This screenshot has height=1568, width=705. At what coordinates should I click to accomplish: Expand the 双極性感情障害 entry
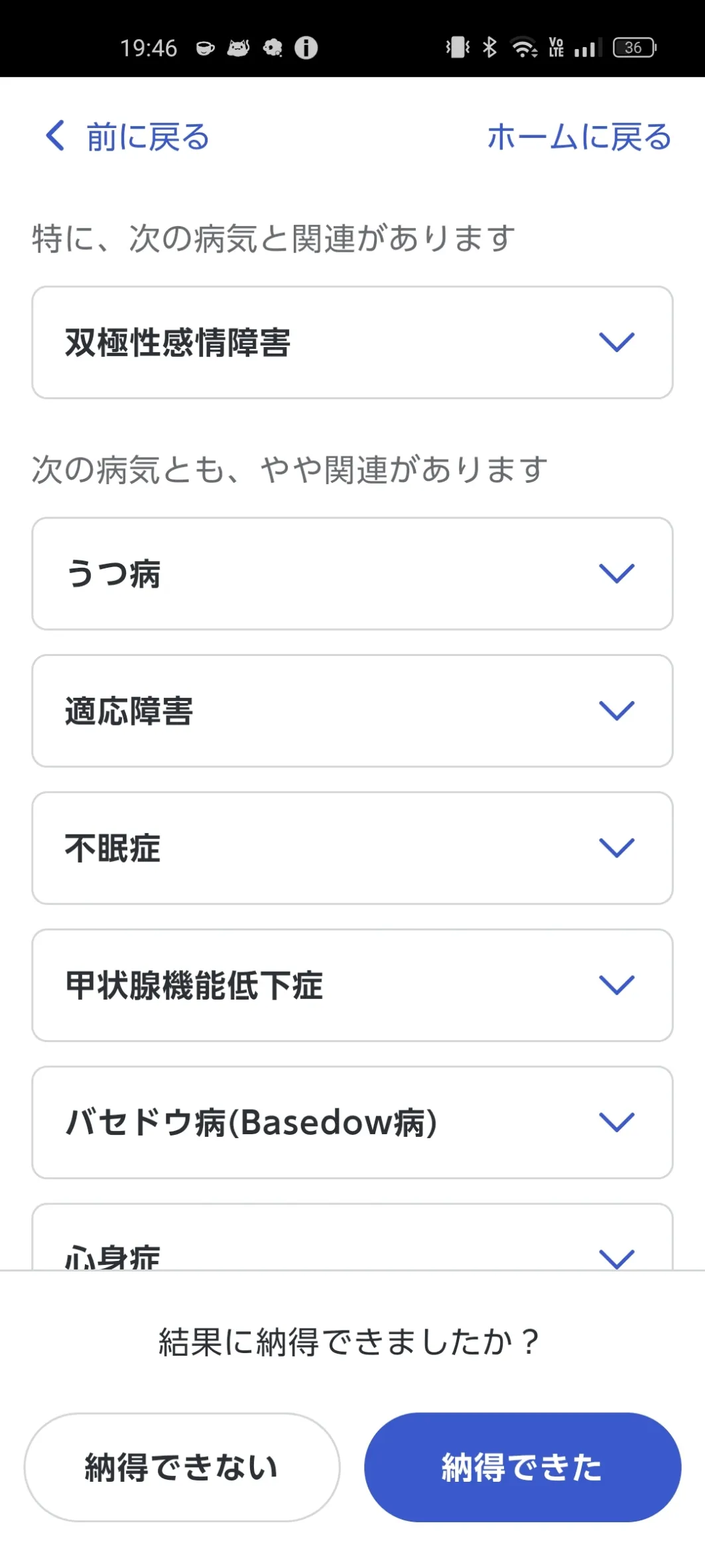click(352, 342)
